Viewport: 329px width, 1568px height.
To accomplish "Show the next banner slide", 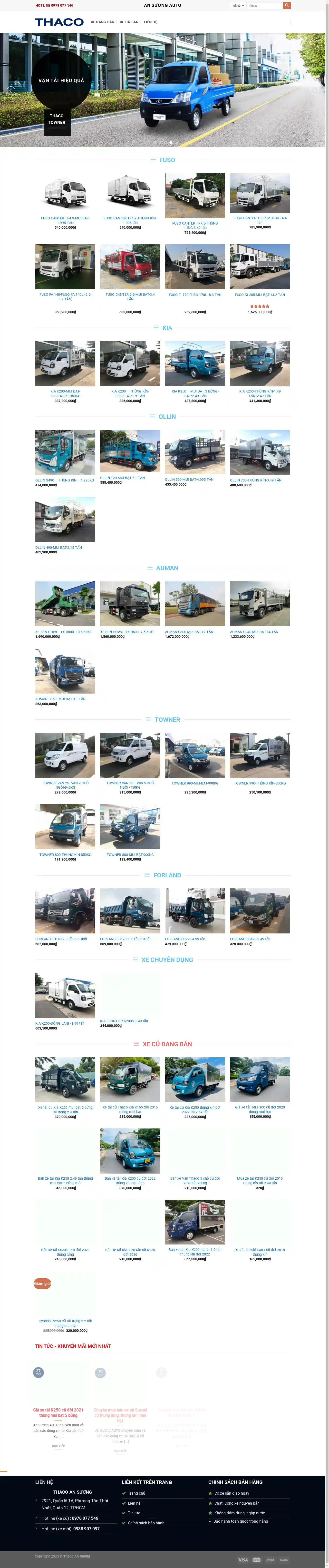I will [314, 90].
